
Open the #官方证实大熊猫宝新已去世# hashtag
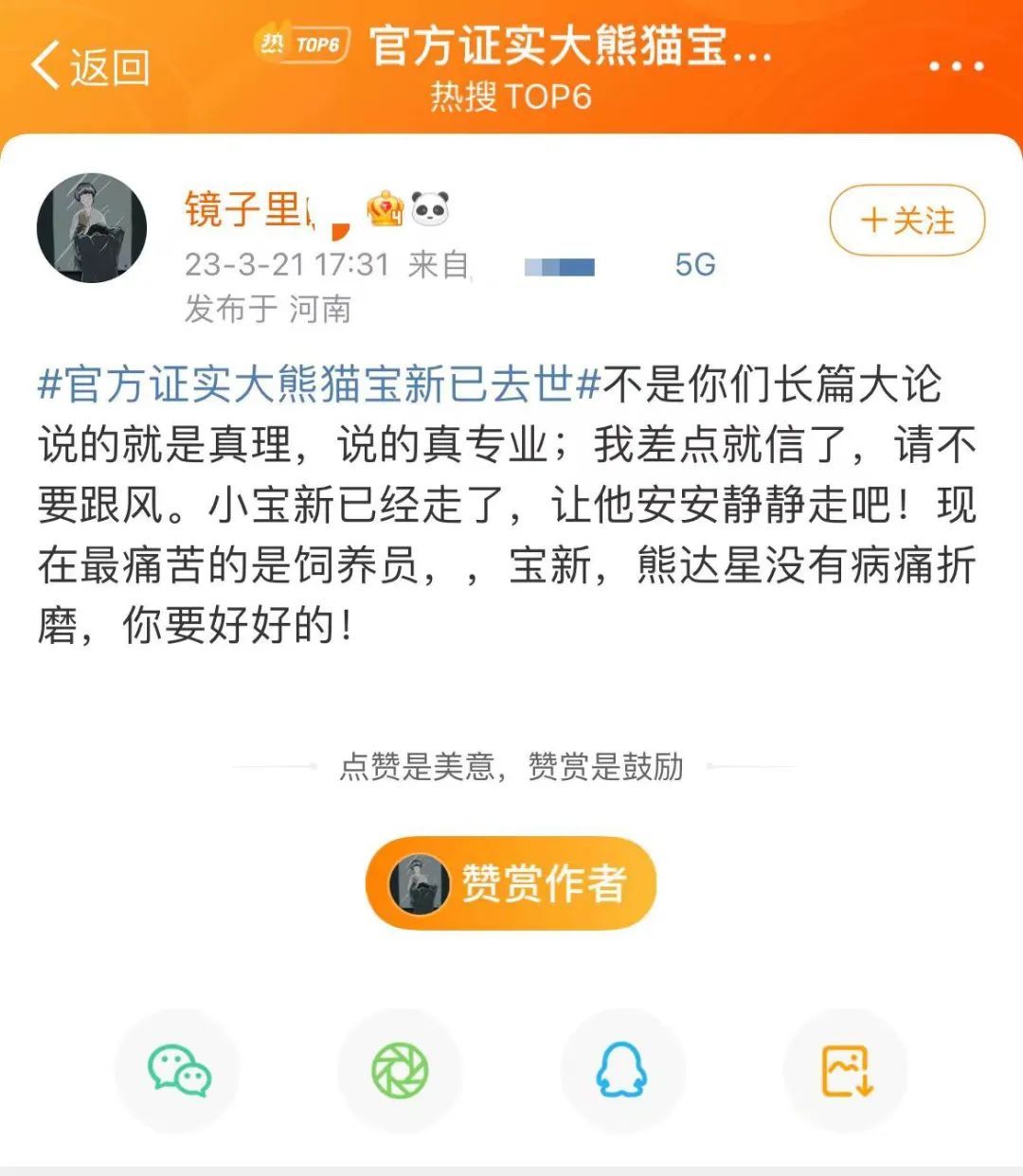(x=319, y=384)
